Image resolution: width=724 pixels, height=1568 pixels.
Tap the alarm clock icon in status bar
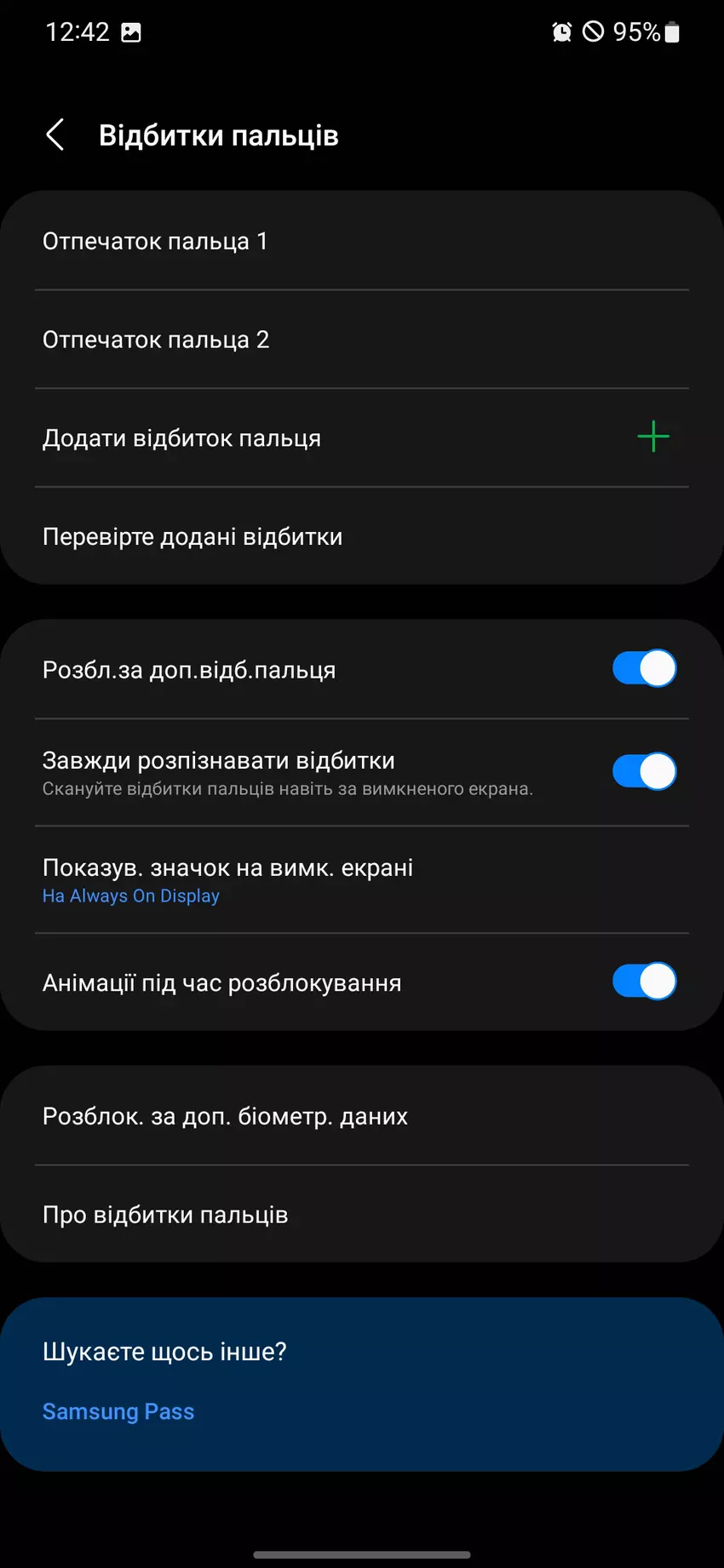[x=560, y=32]
